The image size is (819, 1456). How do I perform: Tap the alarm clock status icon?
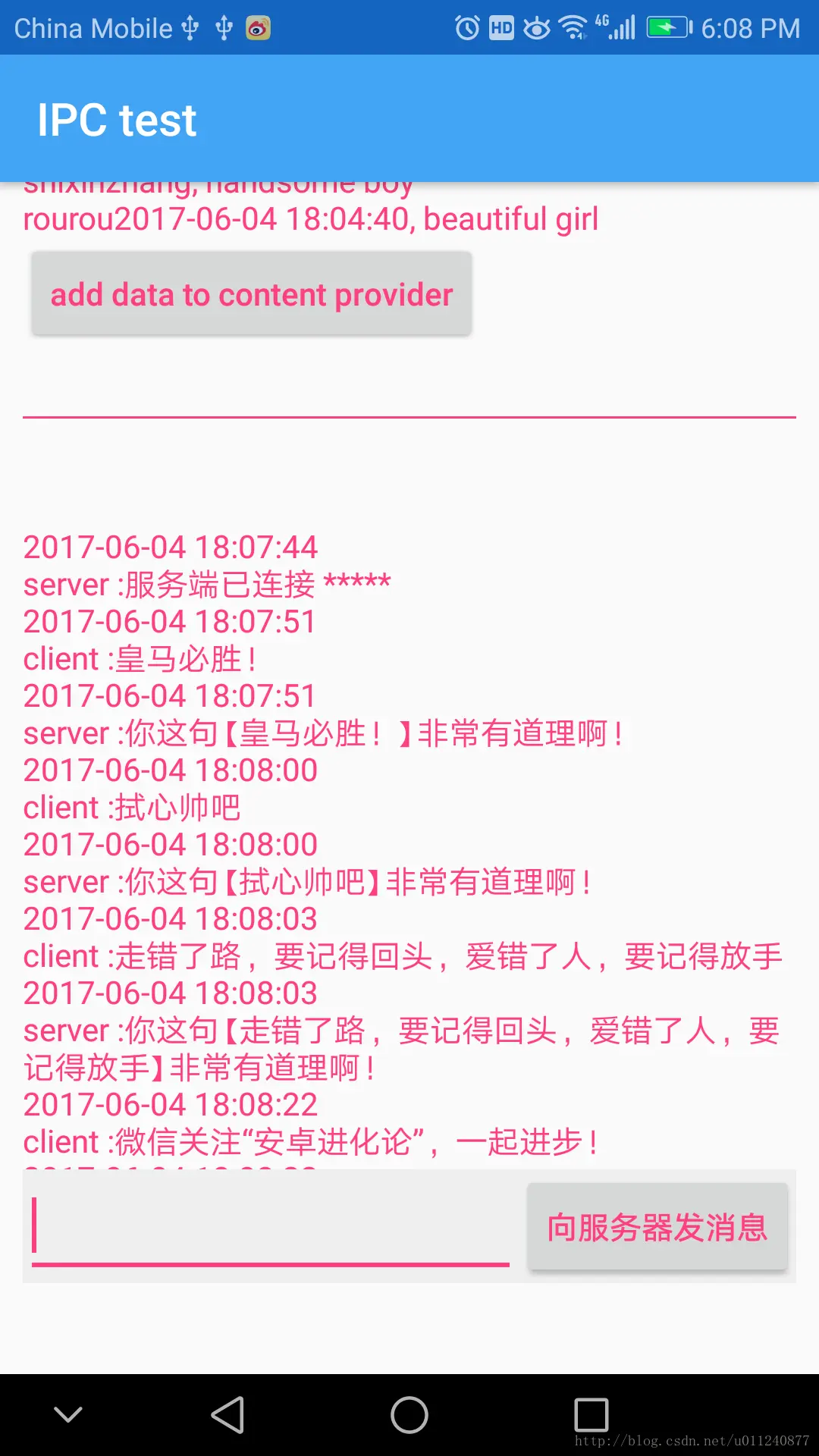[x=465, y=27]
